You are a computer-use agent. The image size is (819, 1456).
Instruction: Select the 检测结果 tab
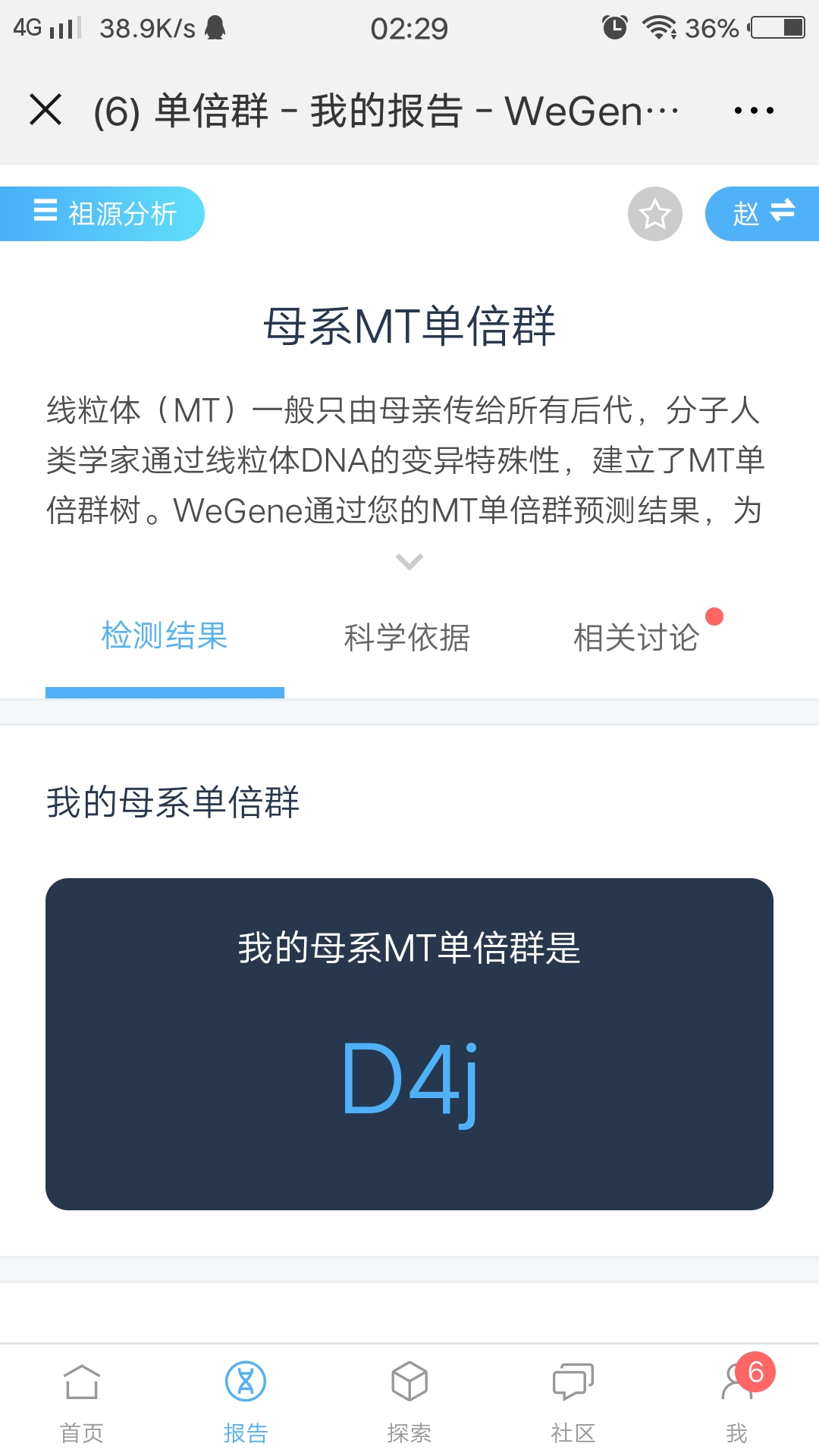pyautogui.click(x=165, y=635)
